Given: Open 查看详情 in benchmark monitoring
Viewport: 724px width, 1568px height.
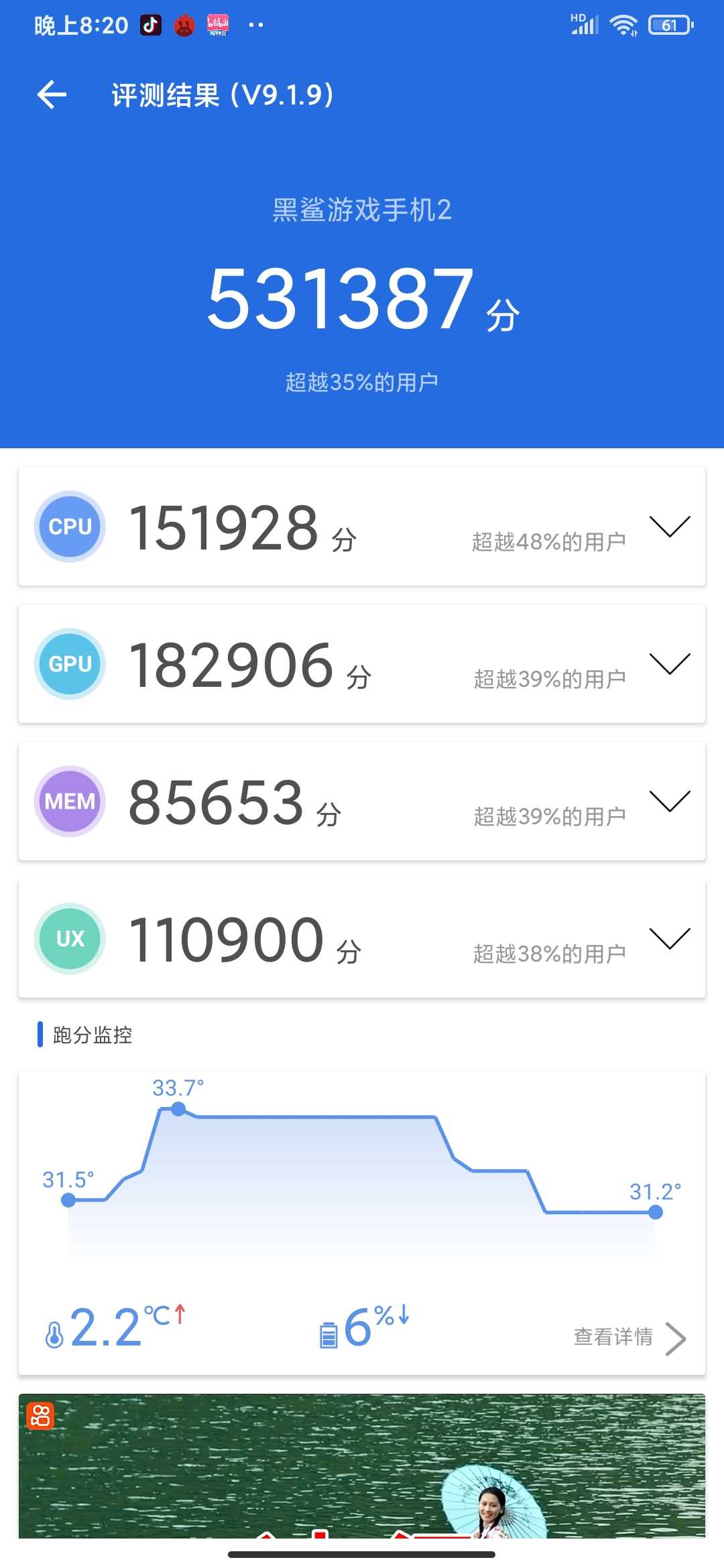Looking at the screenshot, I should [629, 1337].
